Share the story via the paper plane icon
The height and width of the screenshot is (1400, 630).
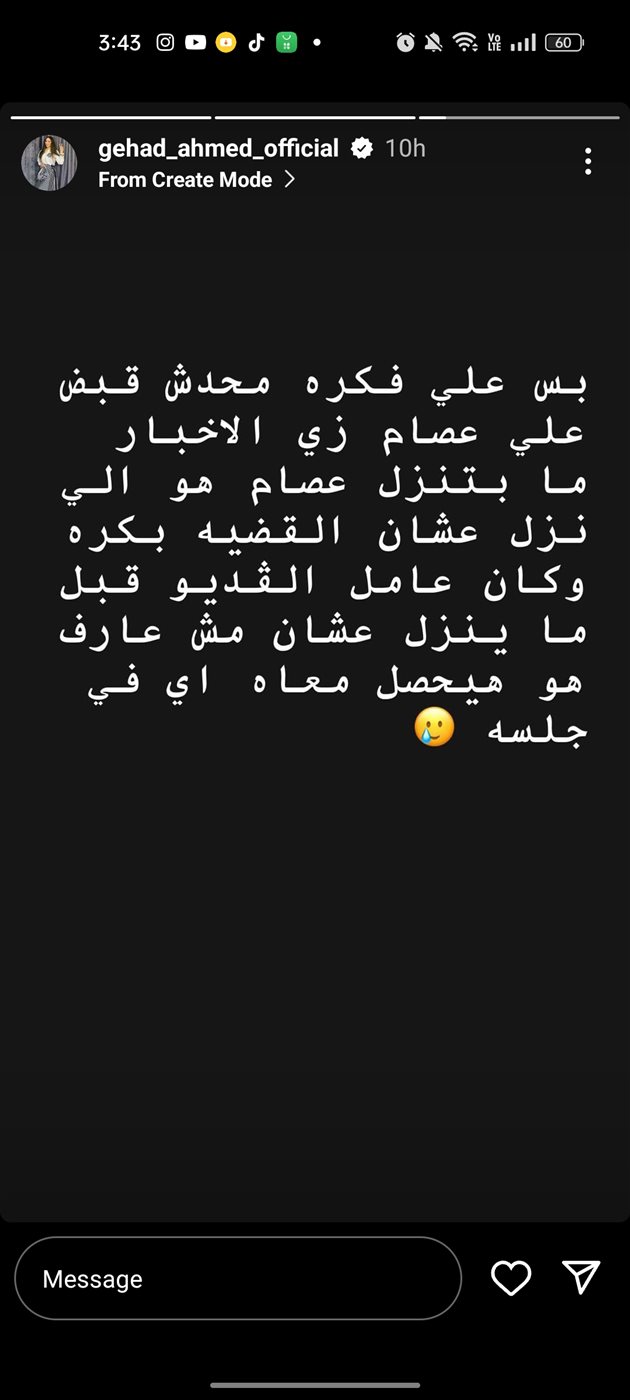click(581, 1277)
